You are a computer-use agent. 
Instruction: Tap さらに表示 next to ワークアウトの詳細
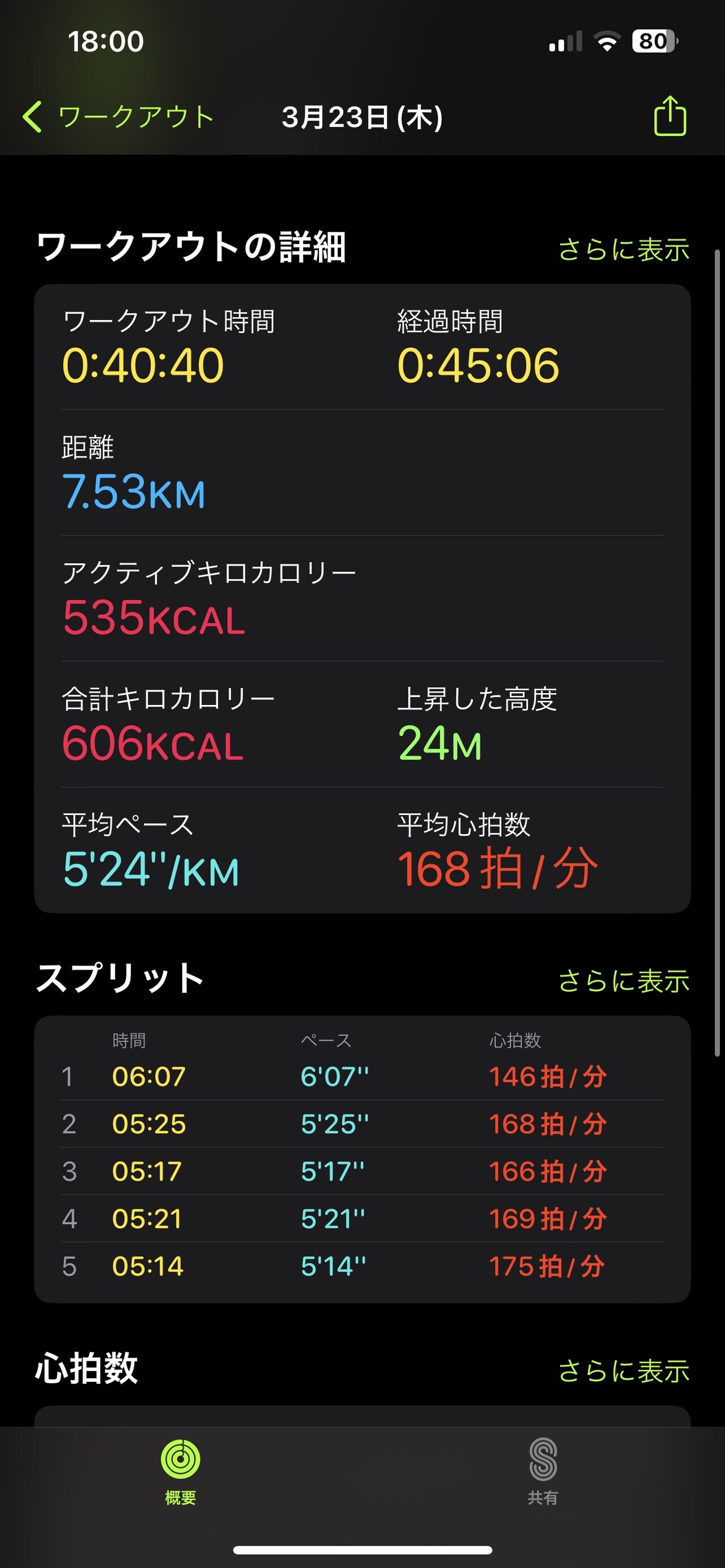coord(624,249)
